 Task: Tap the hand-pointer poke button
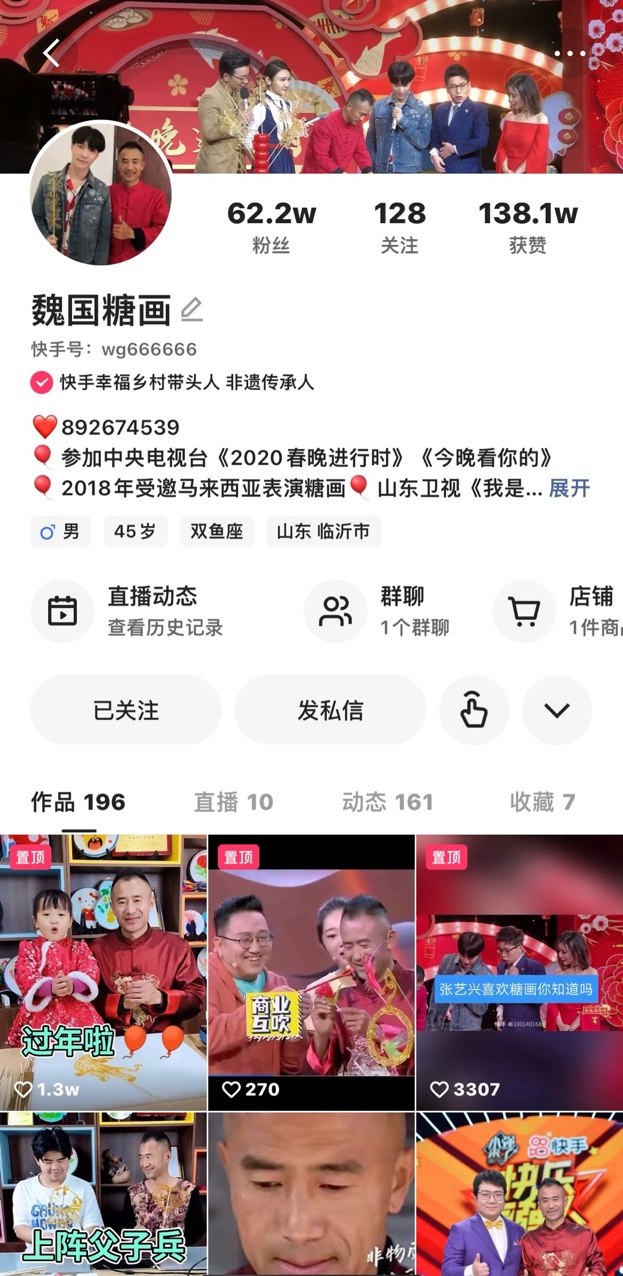[473, 710]
